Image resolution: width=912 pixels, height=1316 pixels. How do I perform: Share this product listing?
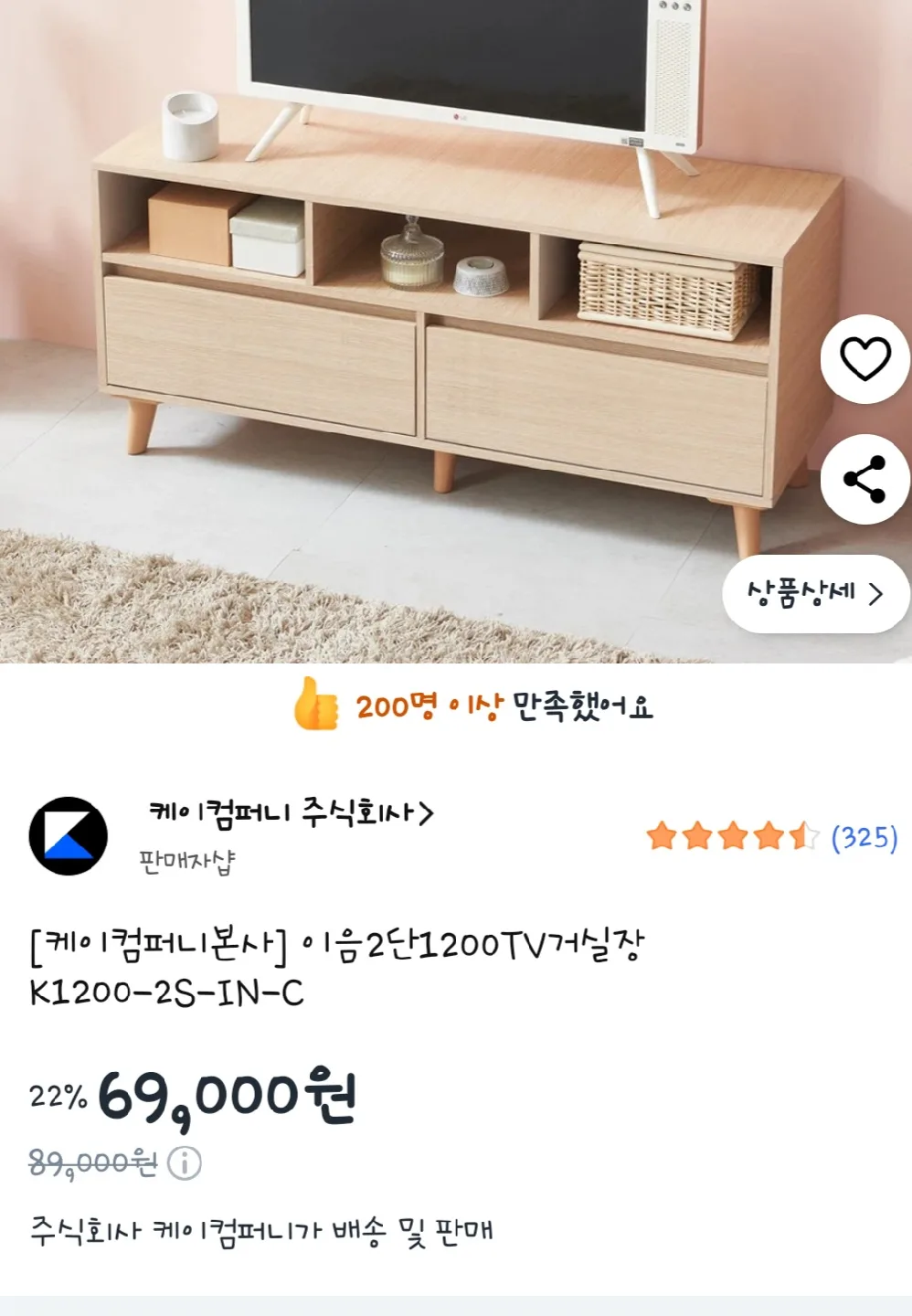pos(864,480)
